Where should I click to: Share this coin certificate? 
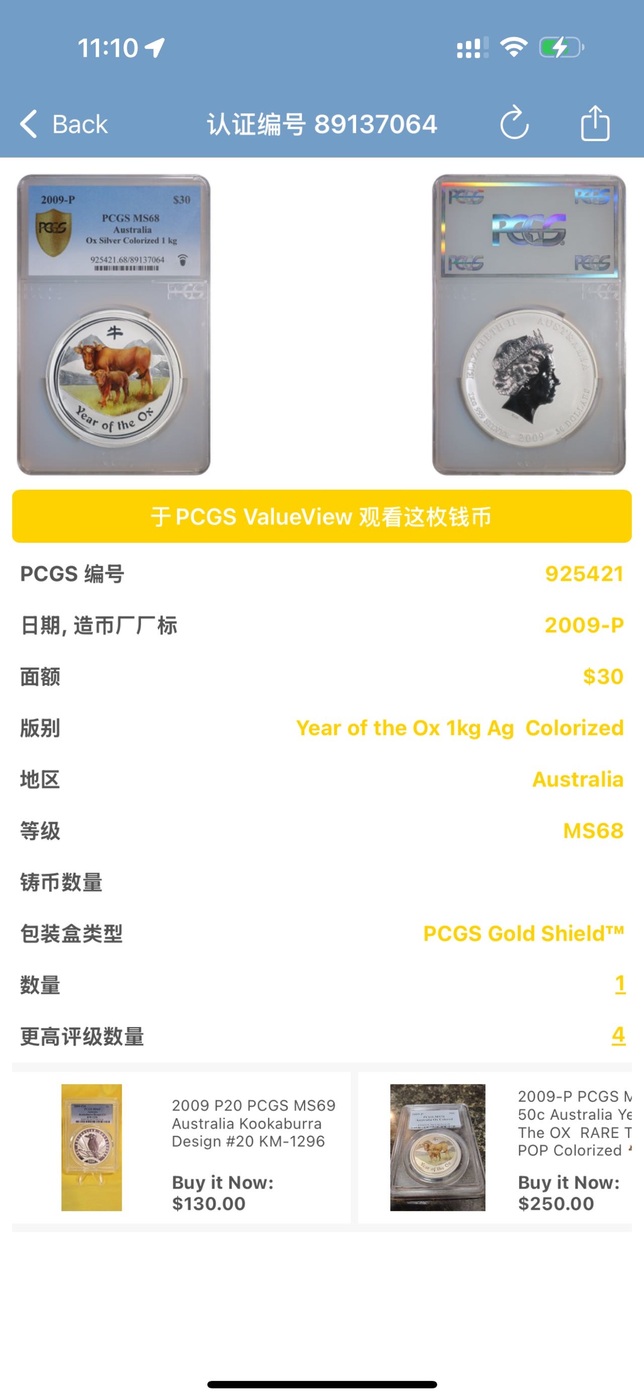pos(595,124)
